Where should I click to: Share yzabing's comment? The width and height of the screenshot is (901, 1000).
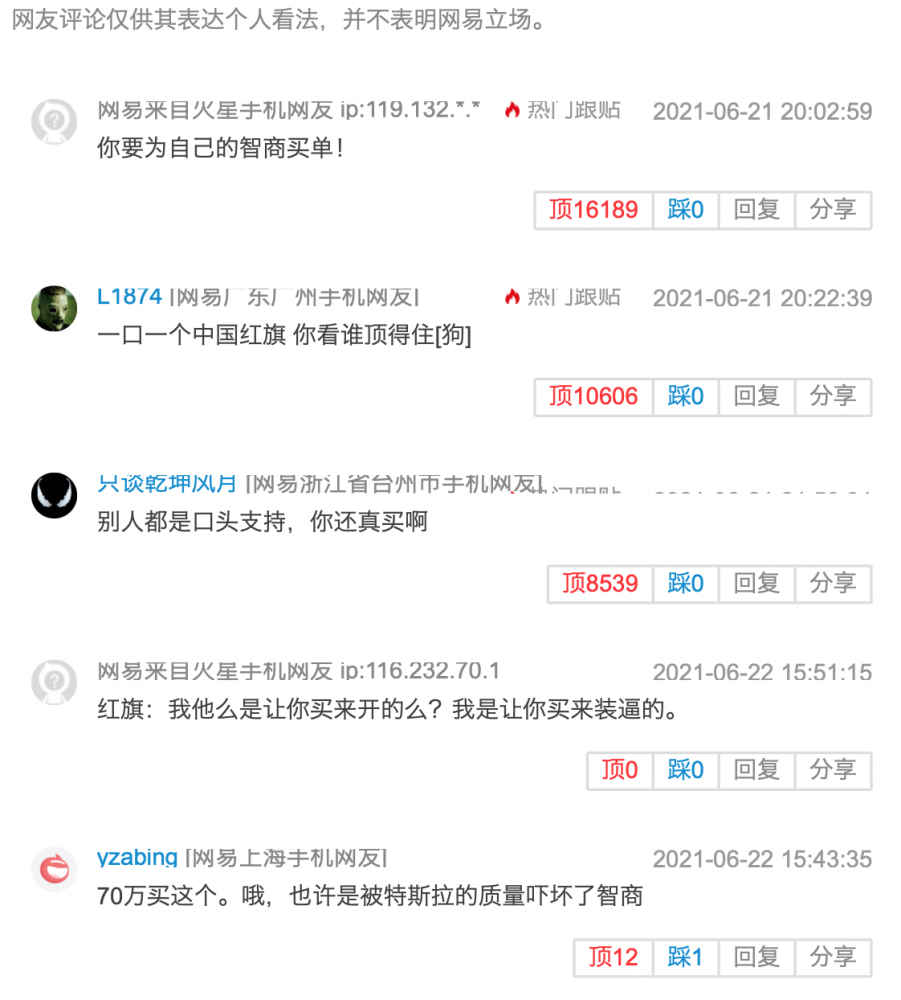pos(832,958)
